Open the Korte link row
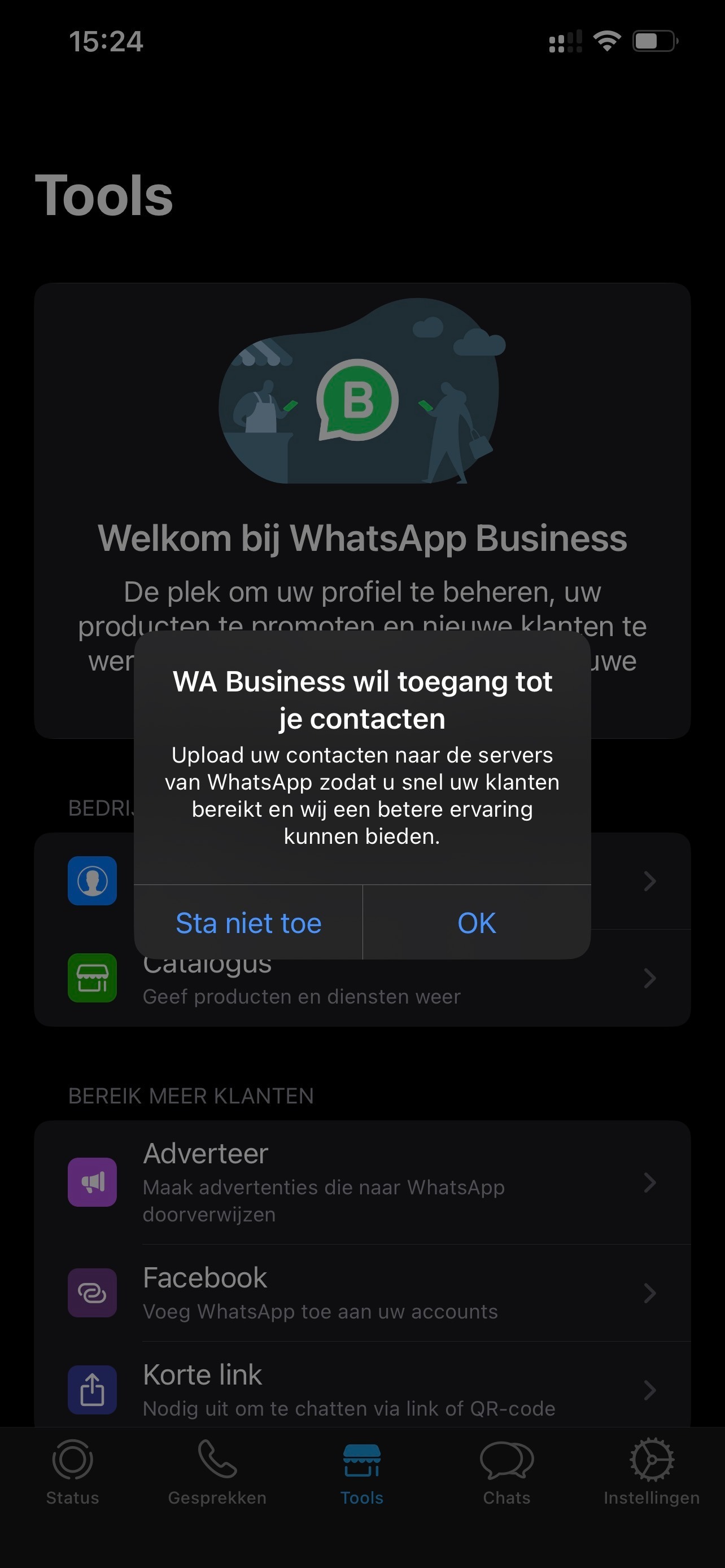Screen dimensions: 725x1568 pyautogui.click(x=361, y=1390)
